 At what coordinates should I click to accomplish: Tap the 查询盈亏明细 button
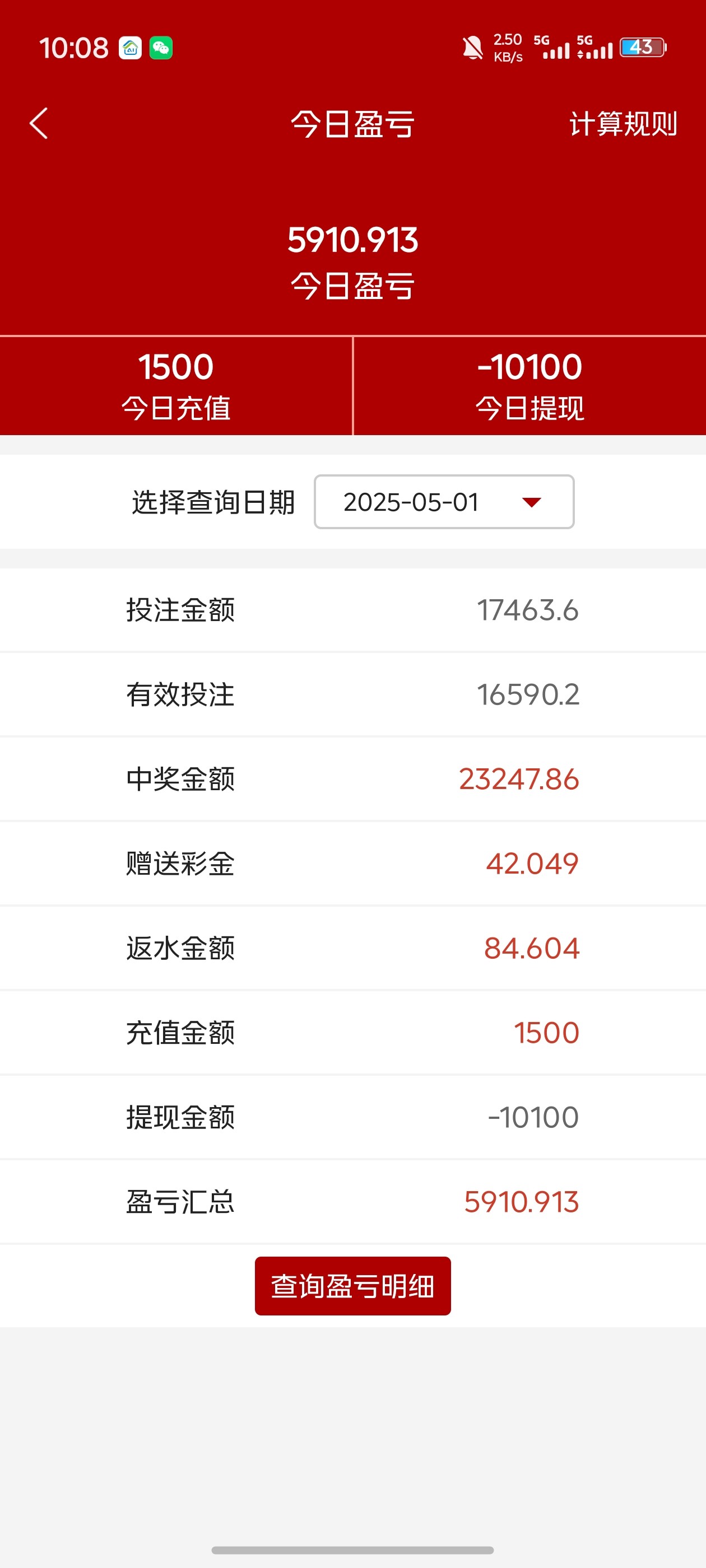click(352, 1286)
